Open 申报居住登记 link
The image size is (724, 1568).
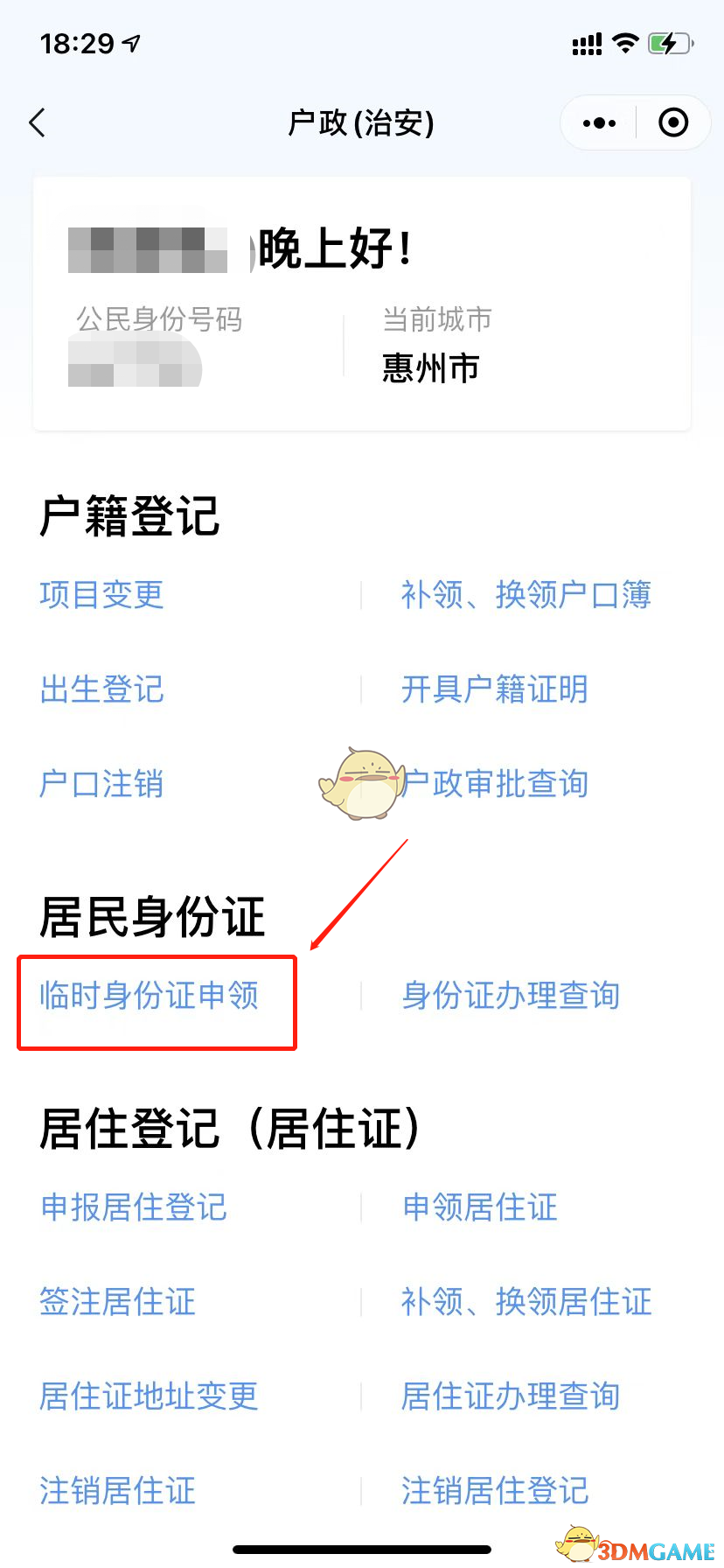click(134, 1207)
